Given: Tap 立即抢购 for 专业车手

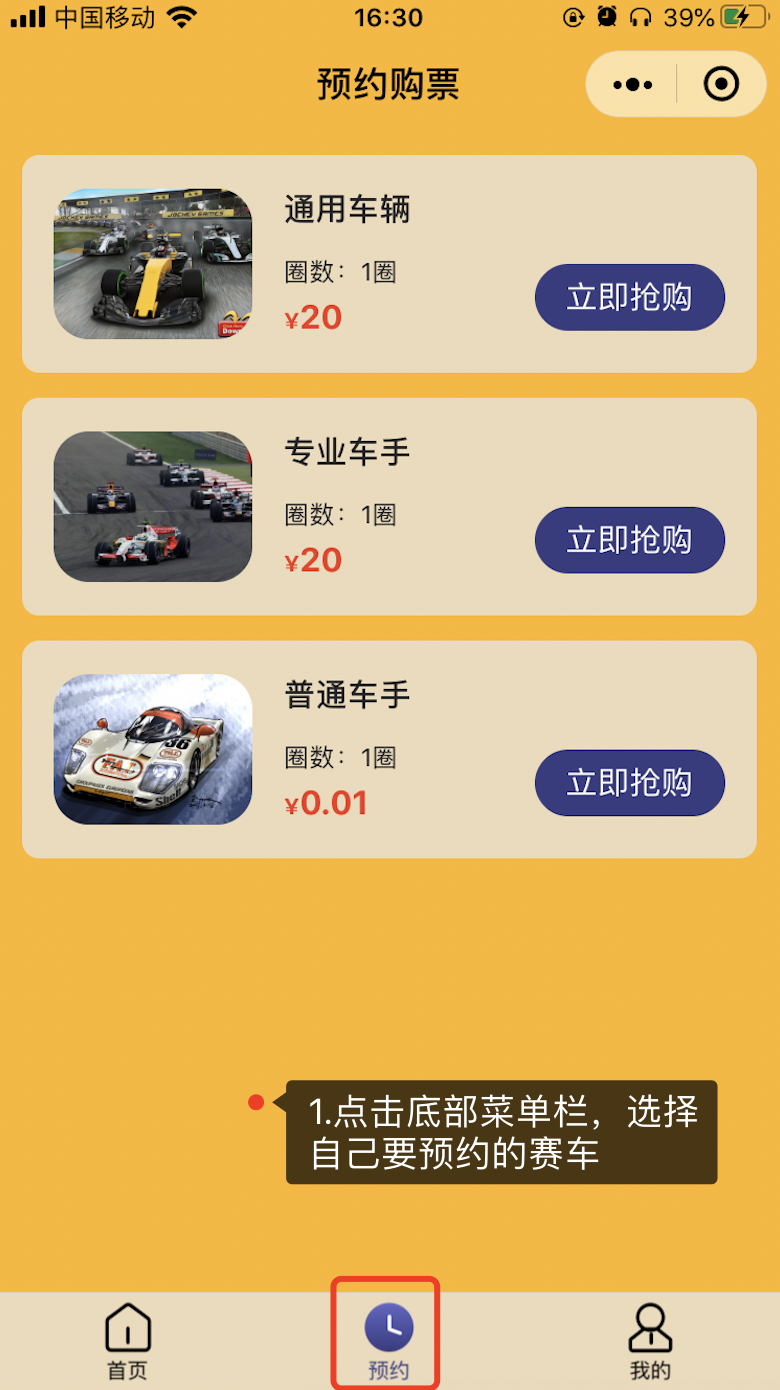Looking at the screenshot, I should tap(629, 540).
